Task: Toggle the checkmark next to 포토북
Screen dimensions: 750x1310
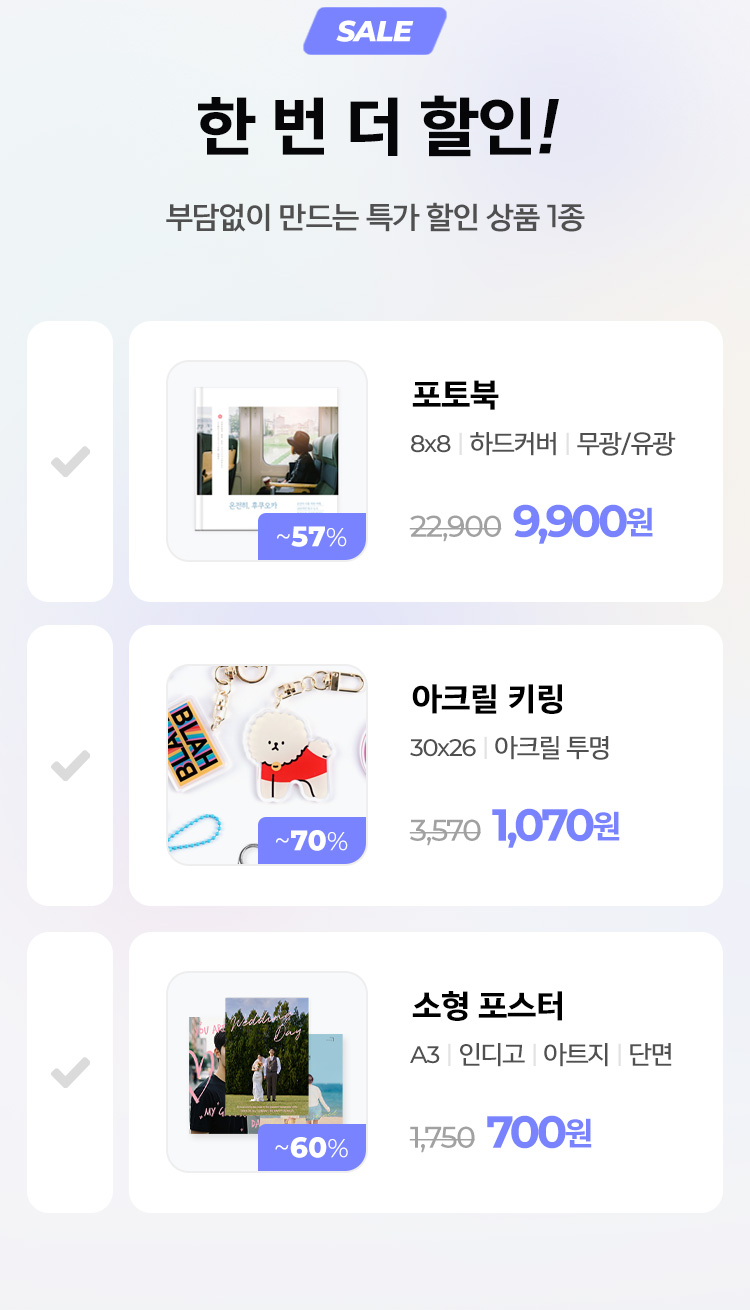Action: coord(69,460)
